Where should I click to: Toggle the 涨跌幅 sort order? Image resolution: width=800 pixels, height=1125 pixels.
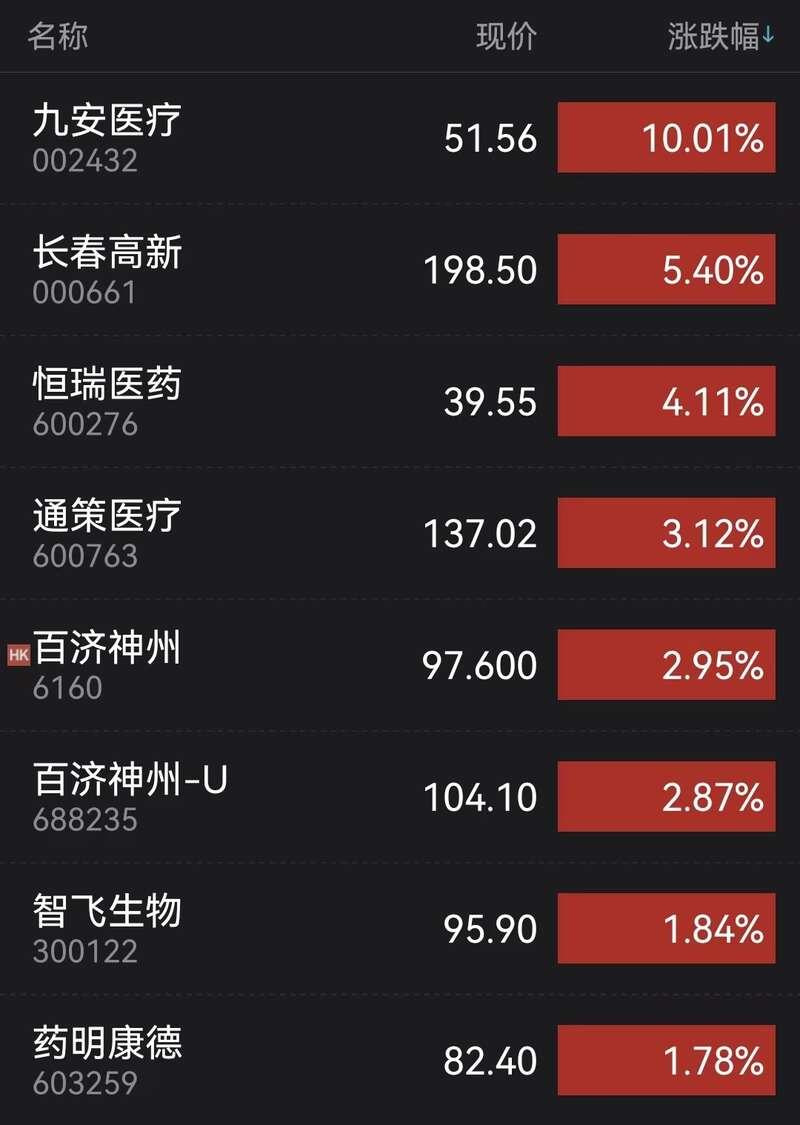(x=720, y=37)
